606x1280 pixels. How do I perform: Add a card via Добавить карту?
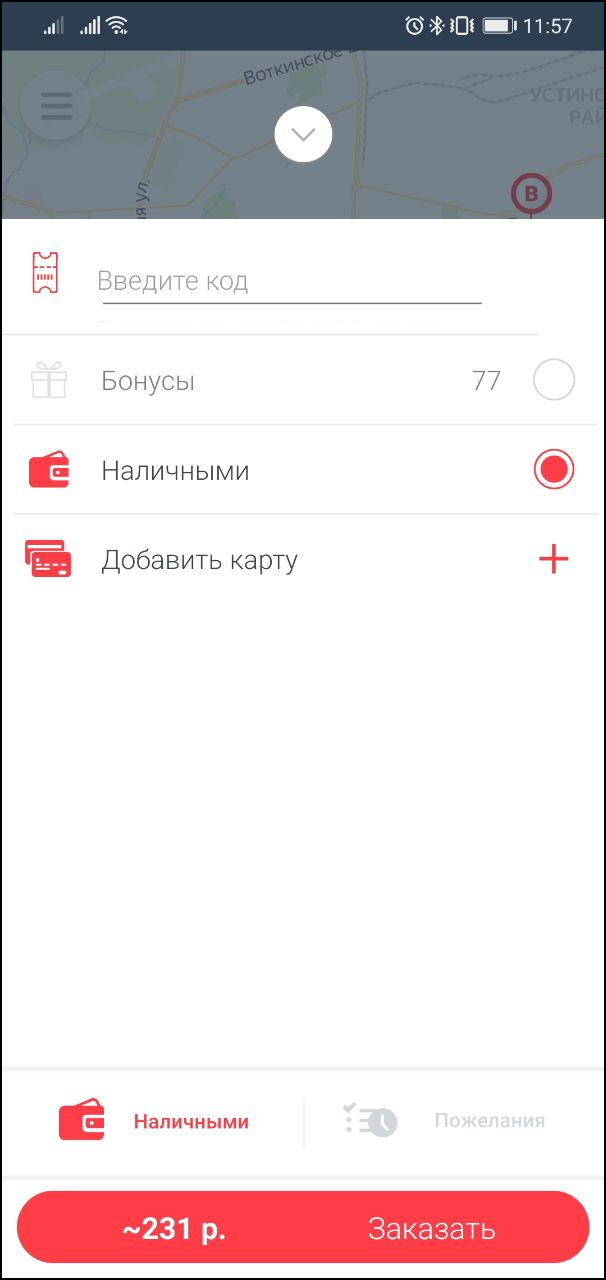[x=553, y=560]
